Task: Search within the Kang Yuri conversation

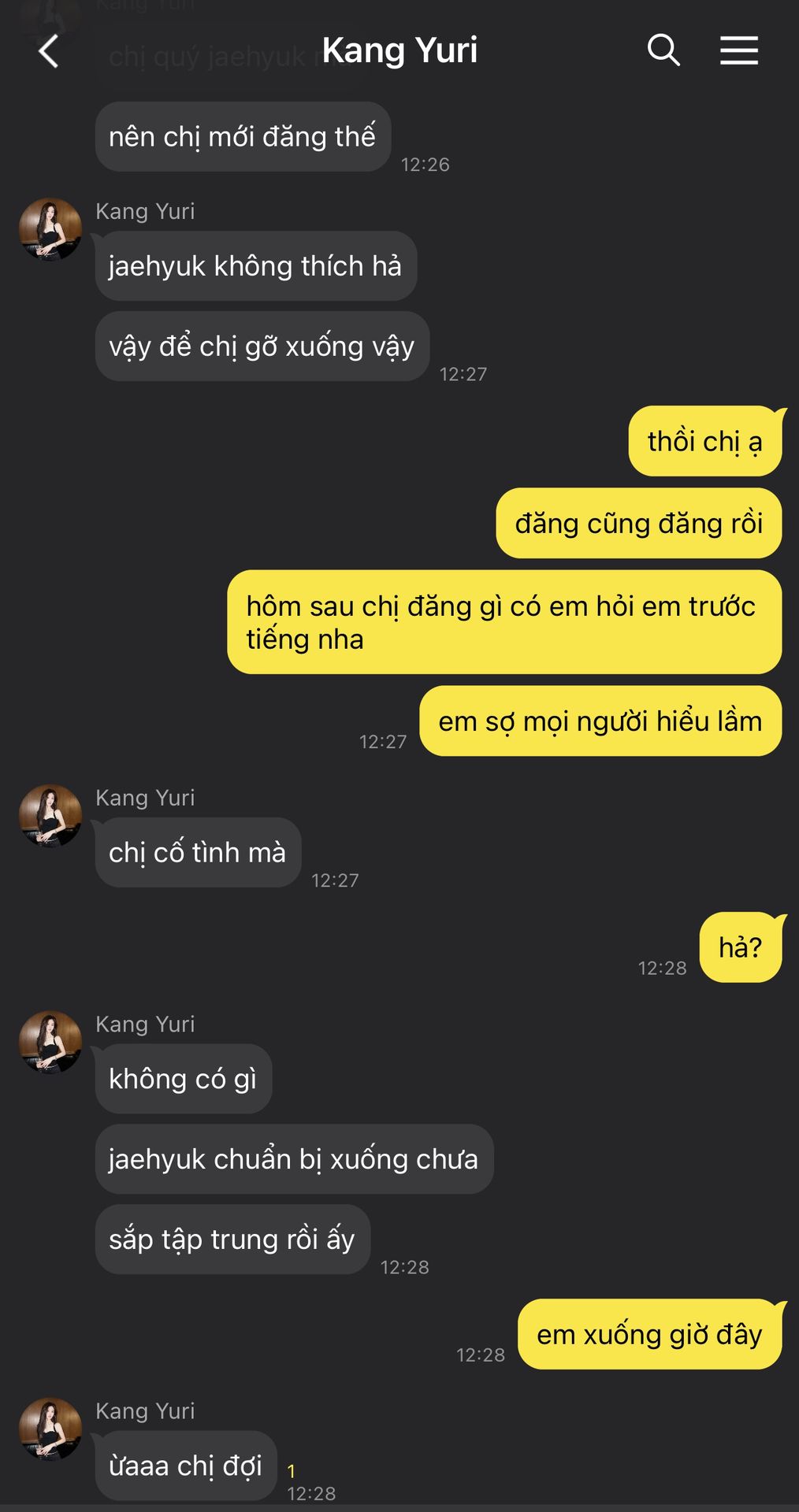Action: tap(663, 50)
